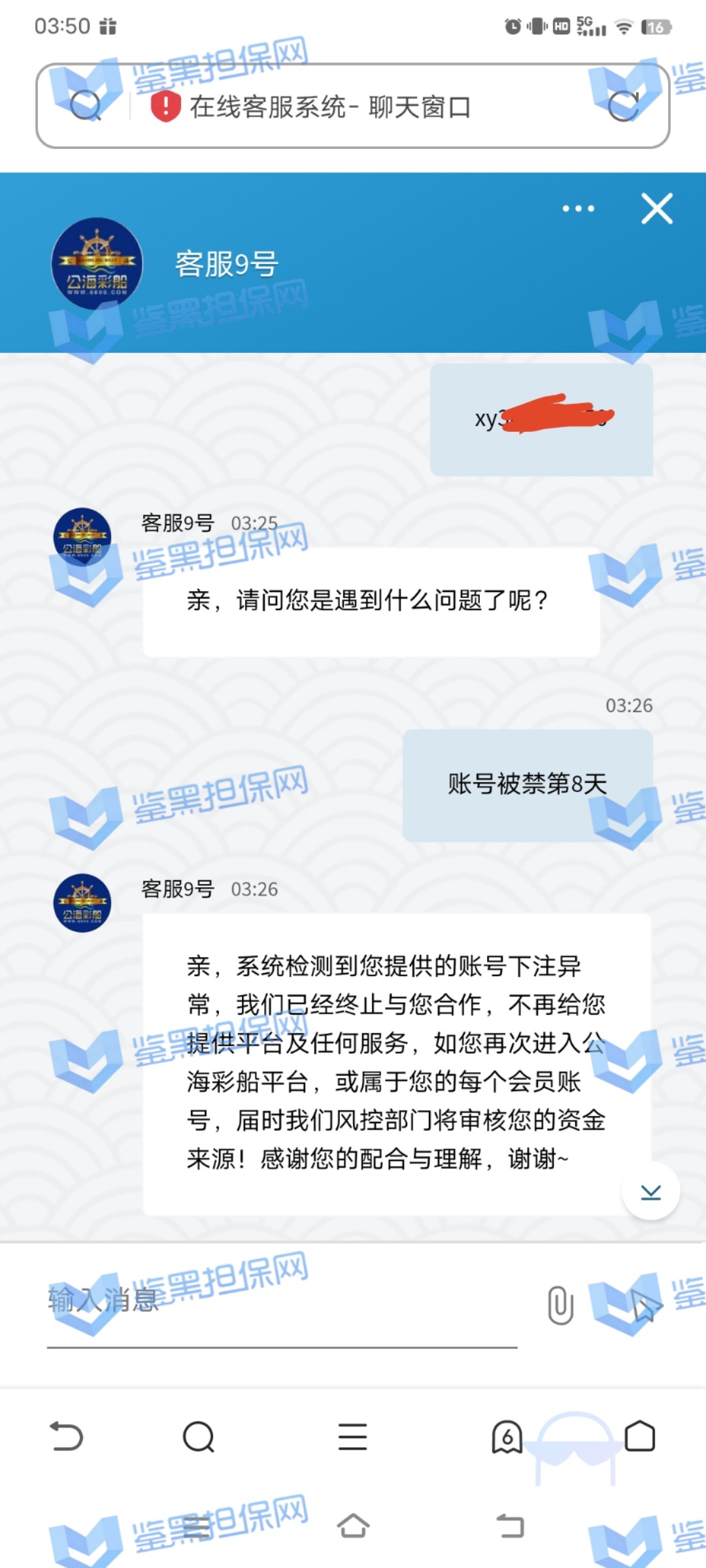706x1568 pixels.
Task: Tap the system back navigation button
Action: (x=510, y=1526)
